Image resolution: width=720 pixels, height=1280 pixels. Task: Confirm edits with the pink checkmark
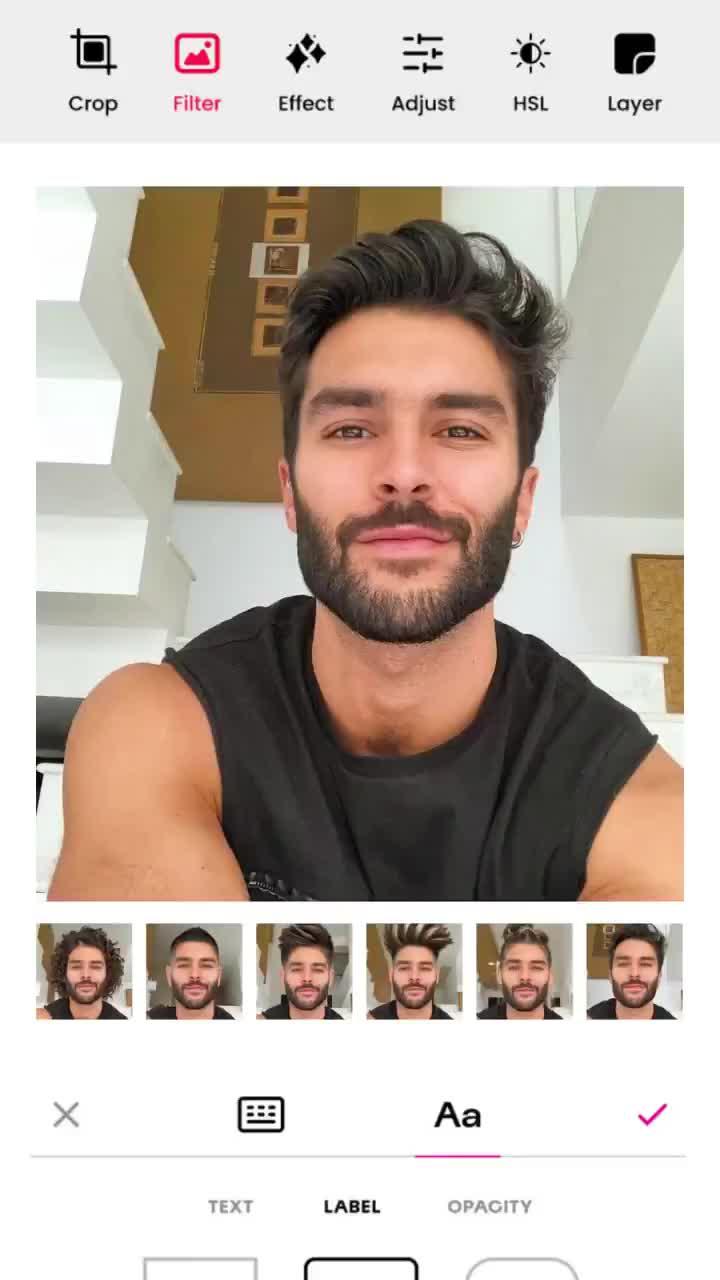[x=652, y=1114]
